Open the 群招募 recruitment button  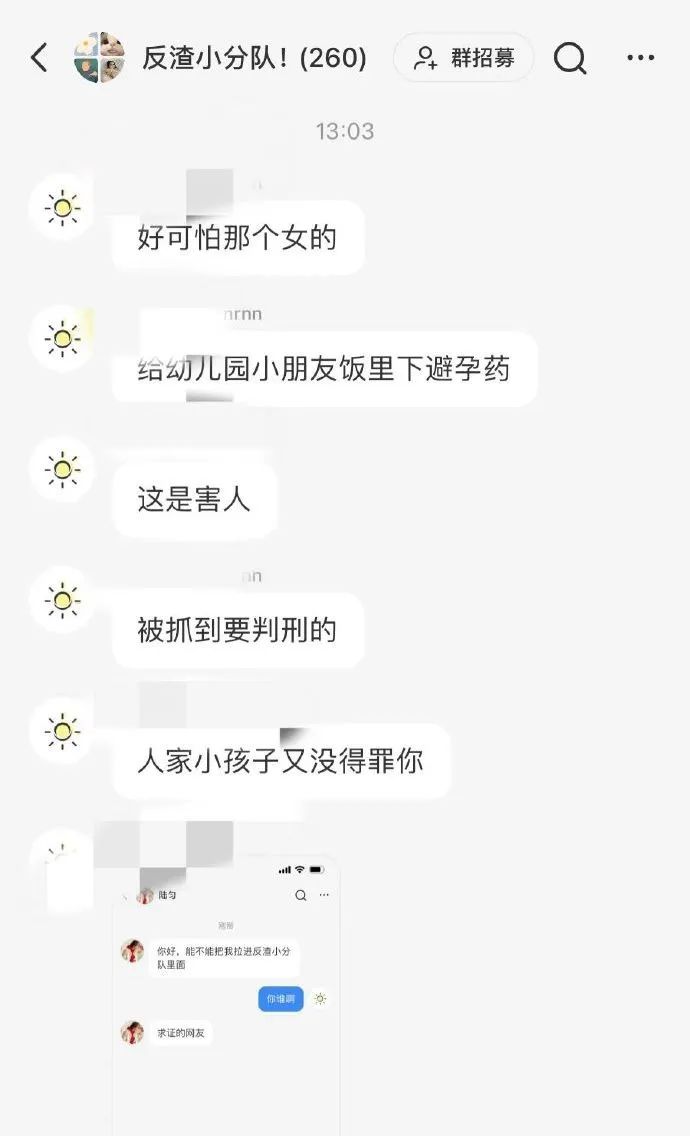pyautogui.click(x=463, y=58)
